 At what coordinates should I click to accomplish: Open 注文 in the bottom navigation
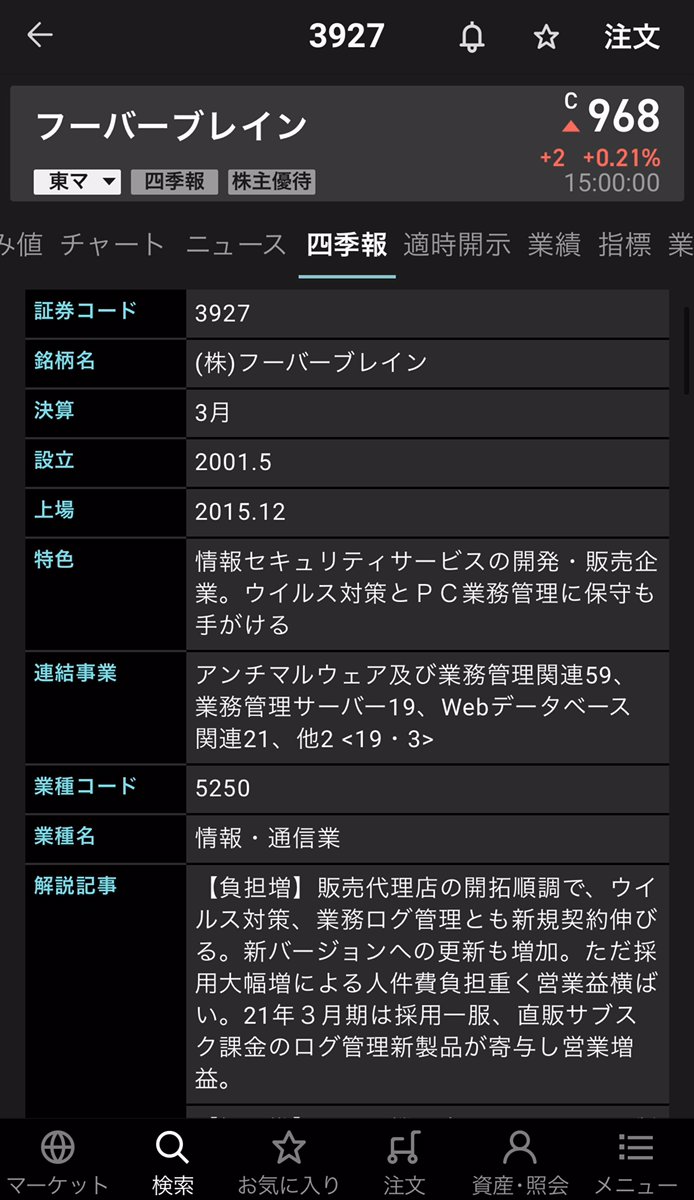click(x=404, y=1160)
